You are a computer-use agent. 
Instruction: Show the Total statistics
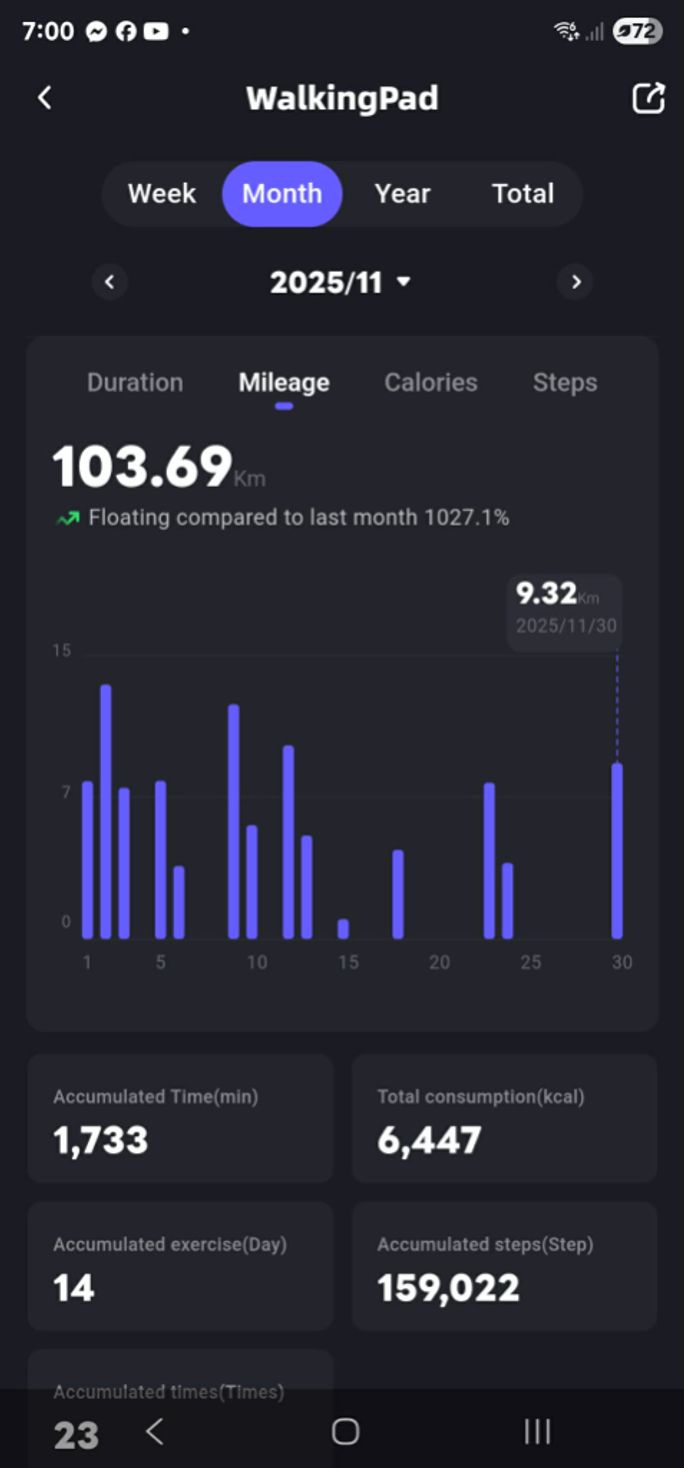522,194
